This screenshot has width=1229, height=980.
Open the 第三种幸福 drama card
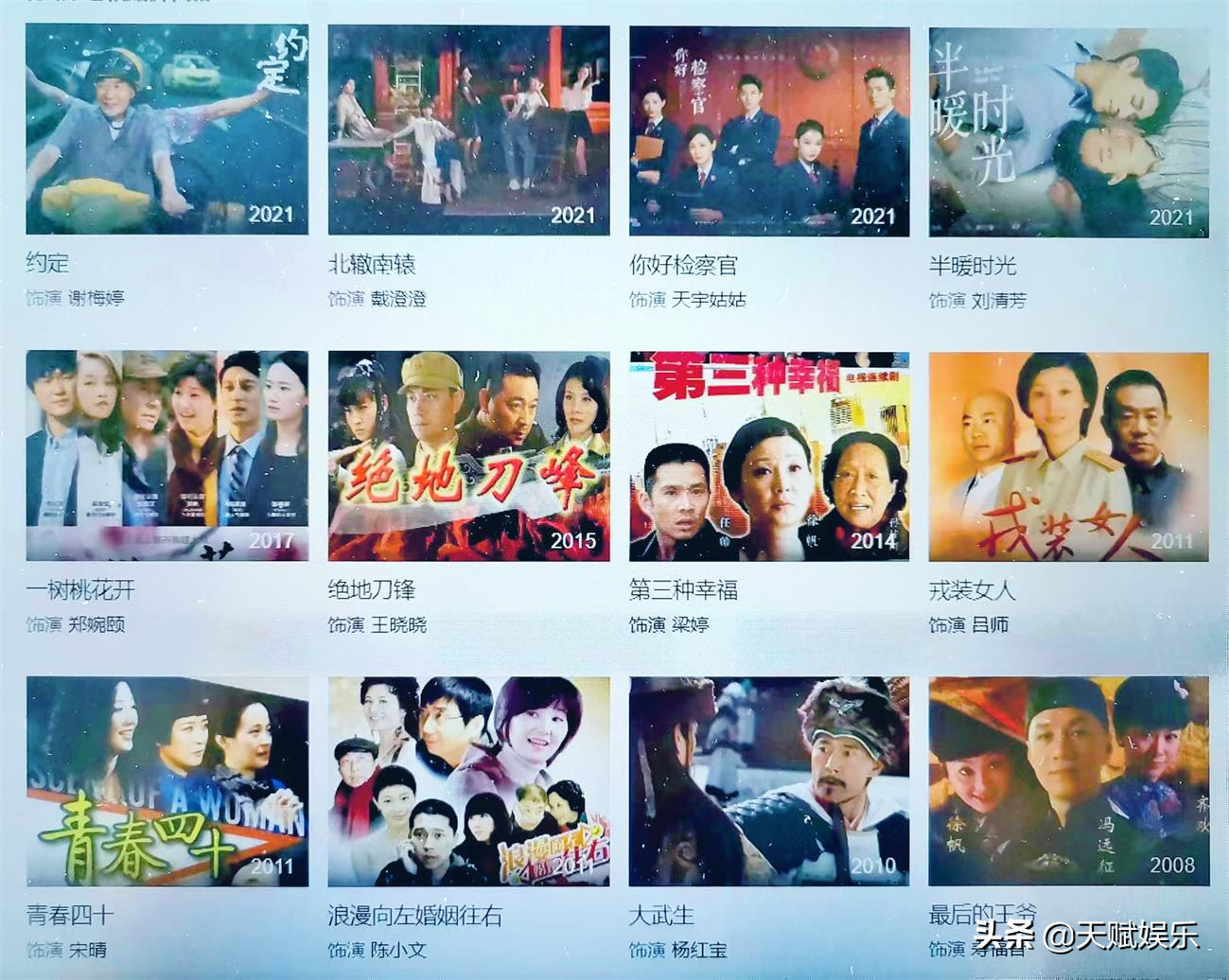click(x=769, y=456)
